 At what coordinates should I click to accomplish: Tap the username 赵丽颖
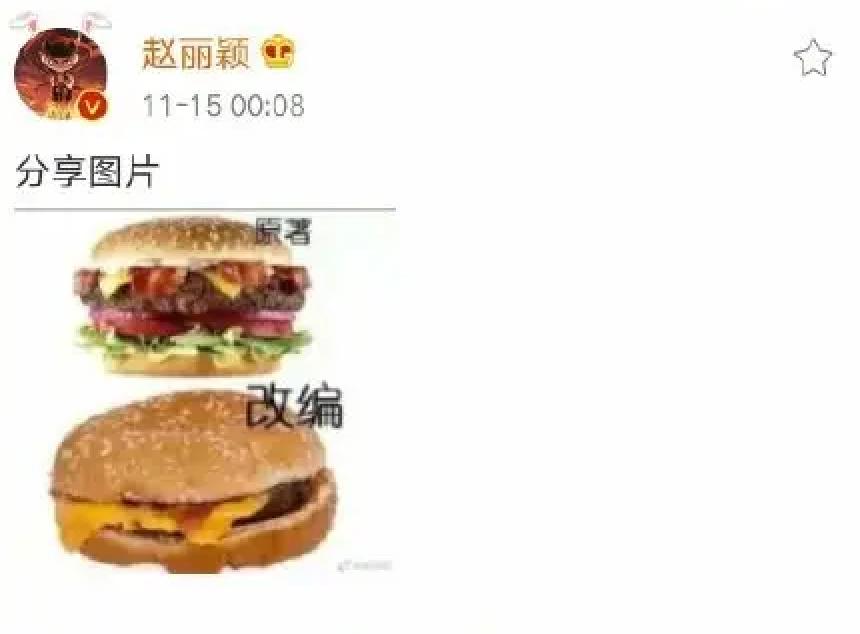tap(196, 54)
